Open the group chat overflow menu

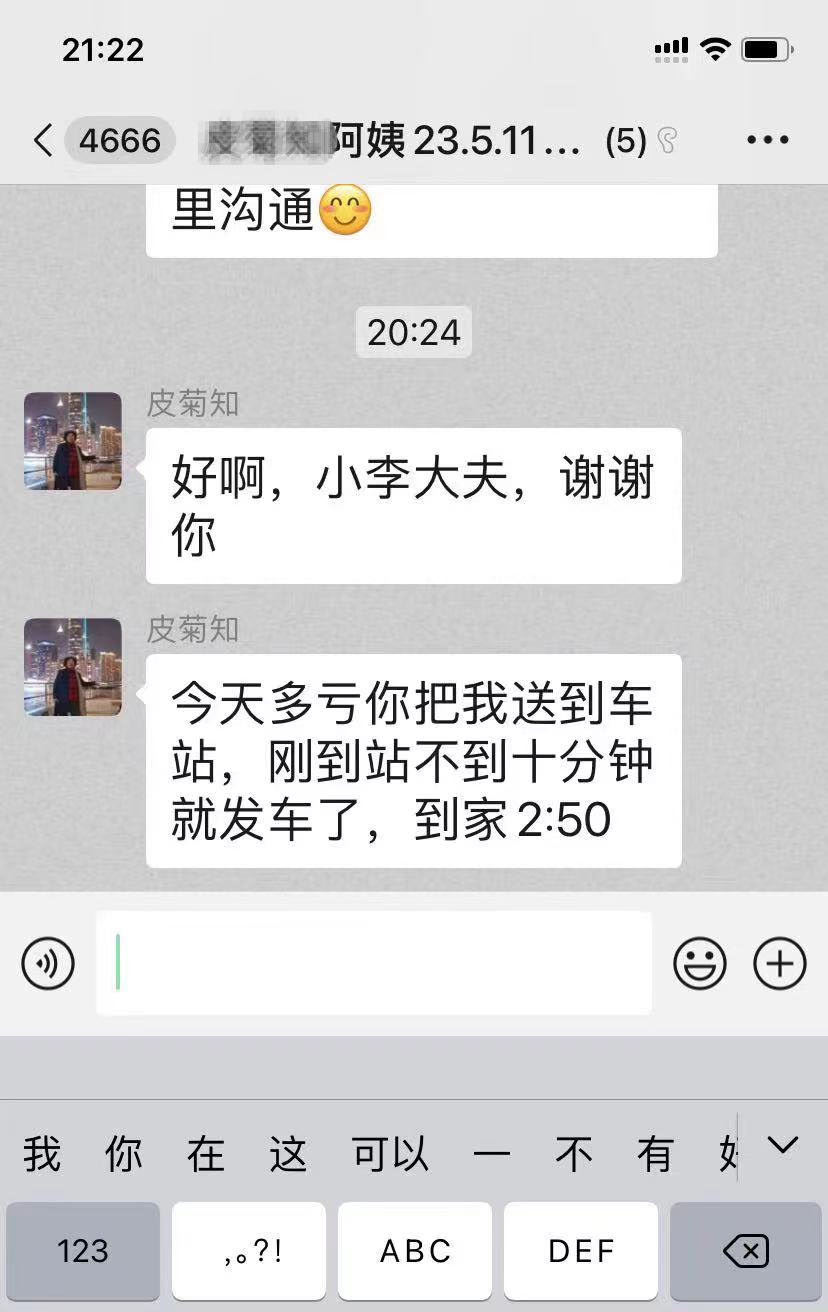click(x=768, y=141)
